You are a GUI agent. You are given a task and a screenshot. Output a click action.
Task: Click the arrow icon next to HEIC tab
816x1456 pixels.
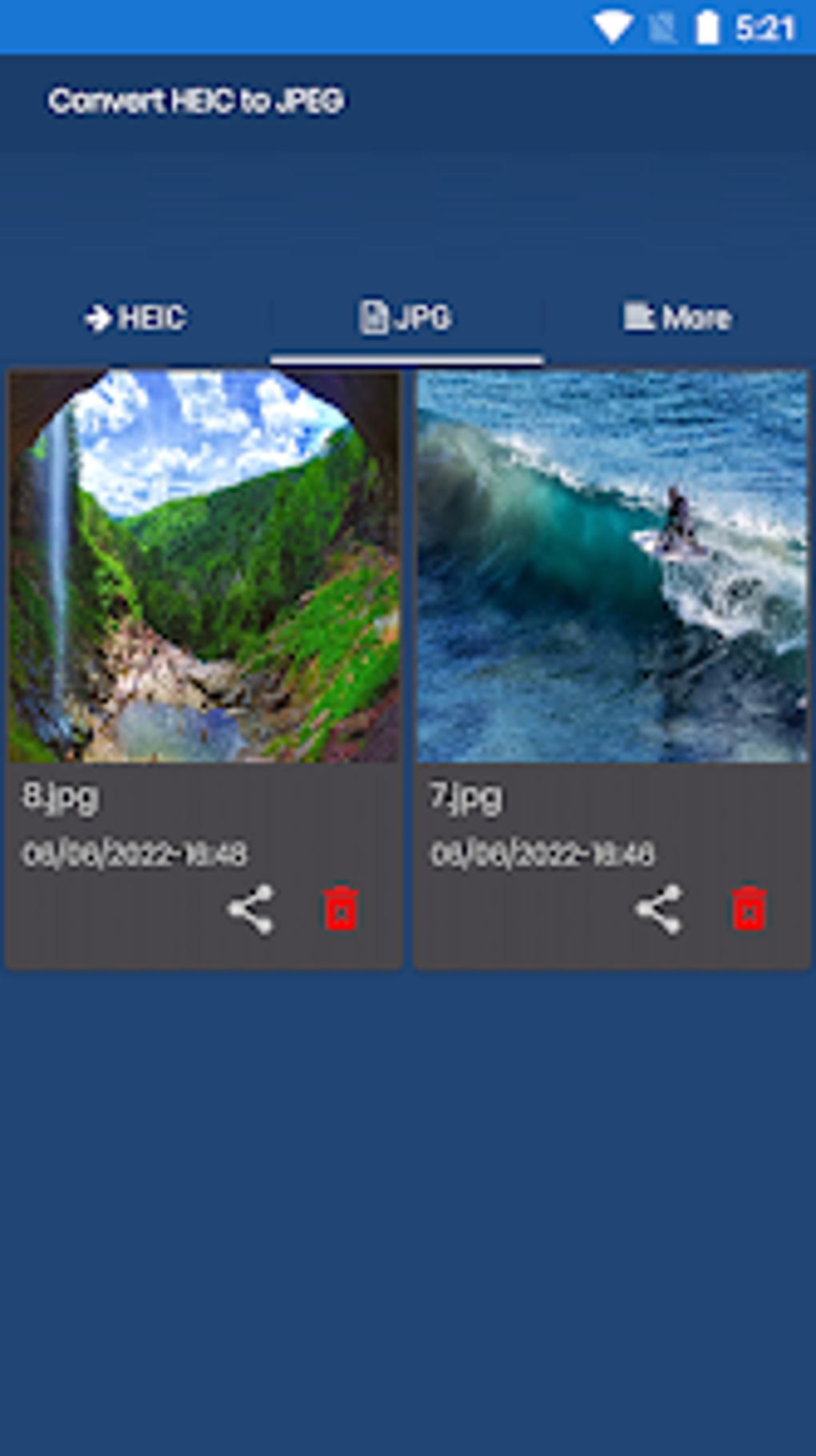click(x=96, y=317)
